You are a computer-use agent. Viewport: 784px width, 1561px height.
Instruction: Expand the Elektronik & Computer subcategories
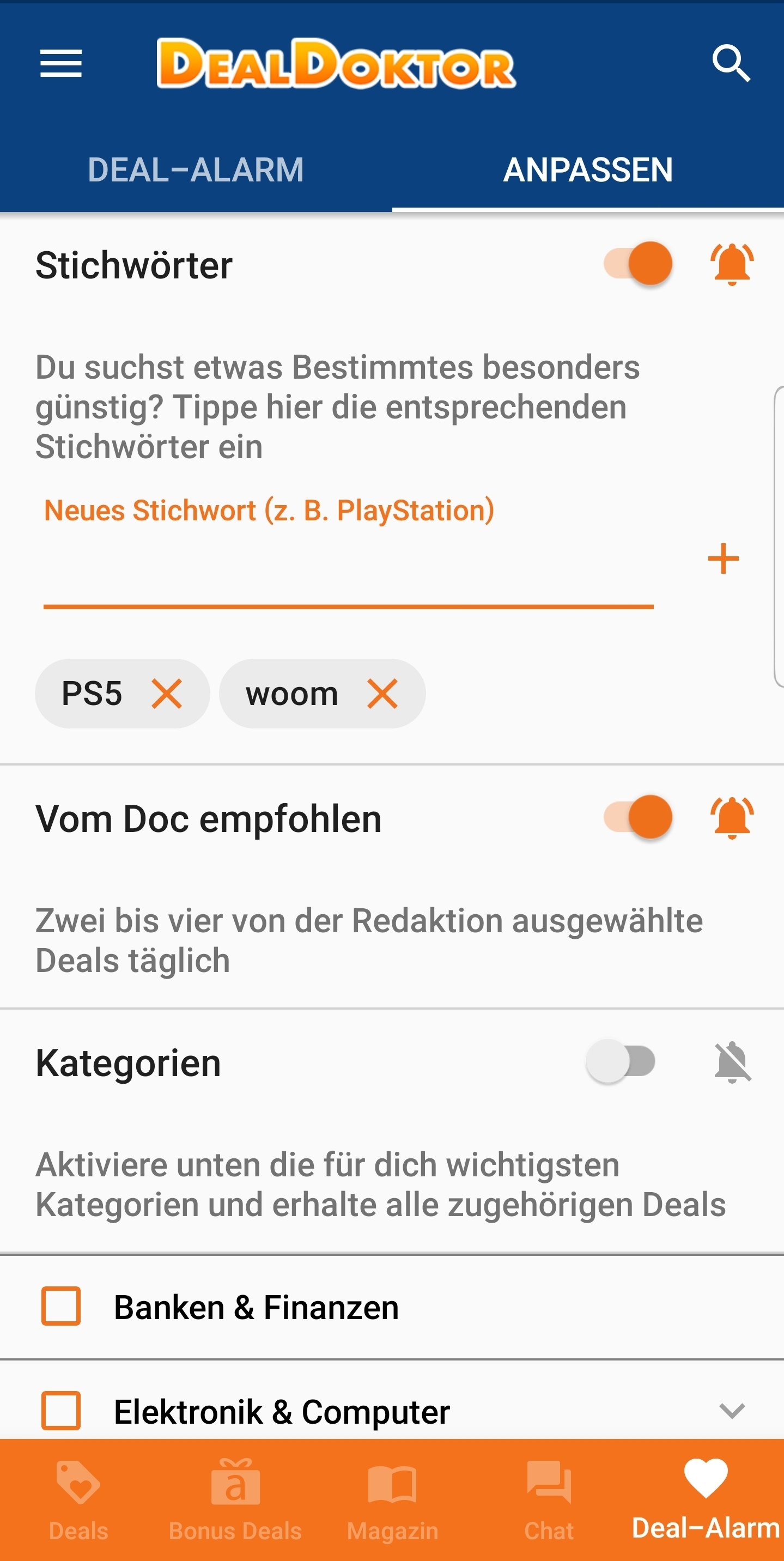coord(732,1411)
